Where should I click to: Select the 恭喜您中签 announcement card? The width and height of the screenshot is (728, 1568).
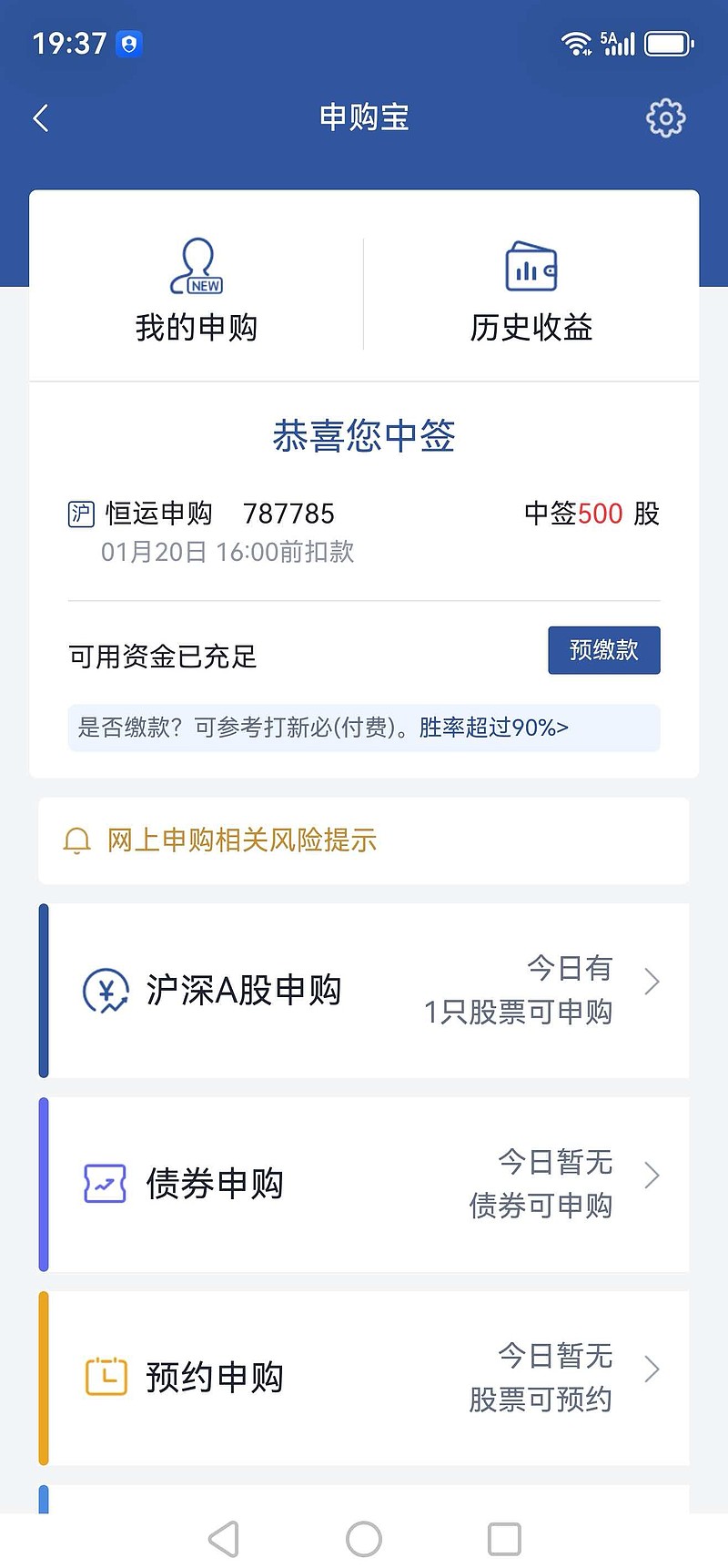coord(364,437)
